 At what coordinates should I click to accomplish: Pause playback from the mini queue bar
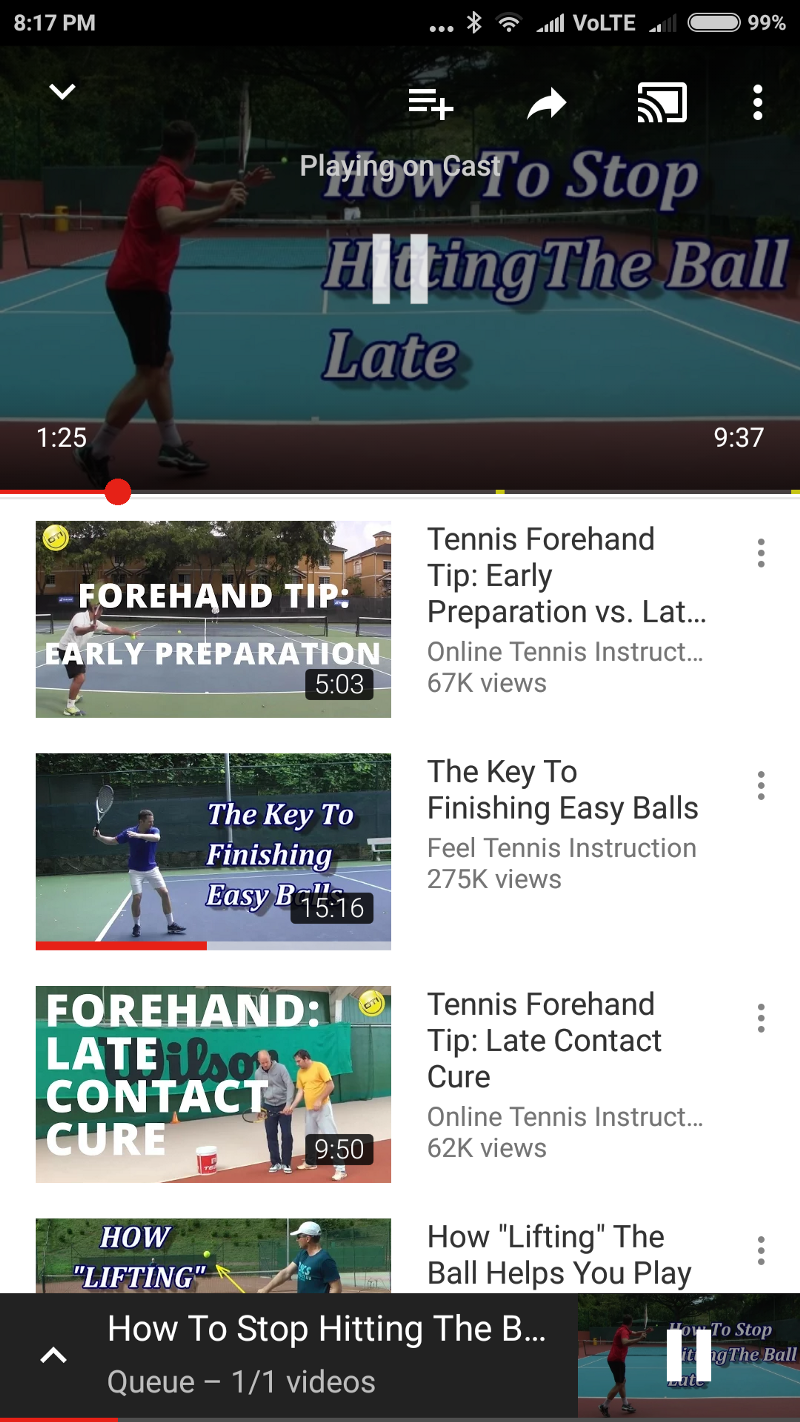click(688, 1356)
